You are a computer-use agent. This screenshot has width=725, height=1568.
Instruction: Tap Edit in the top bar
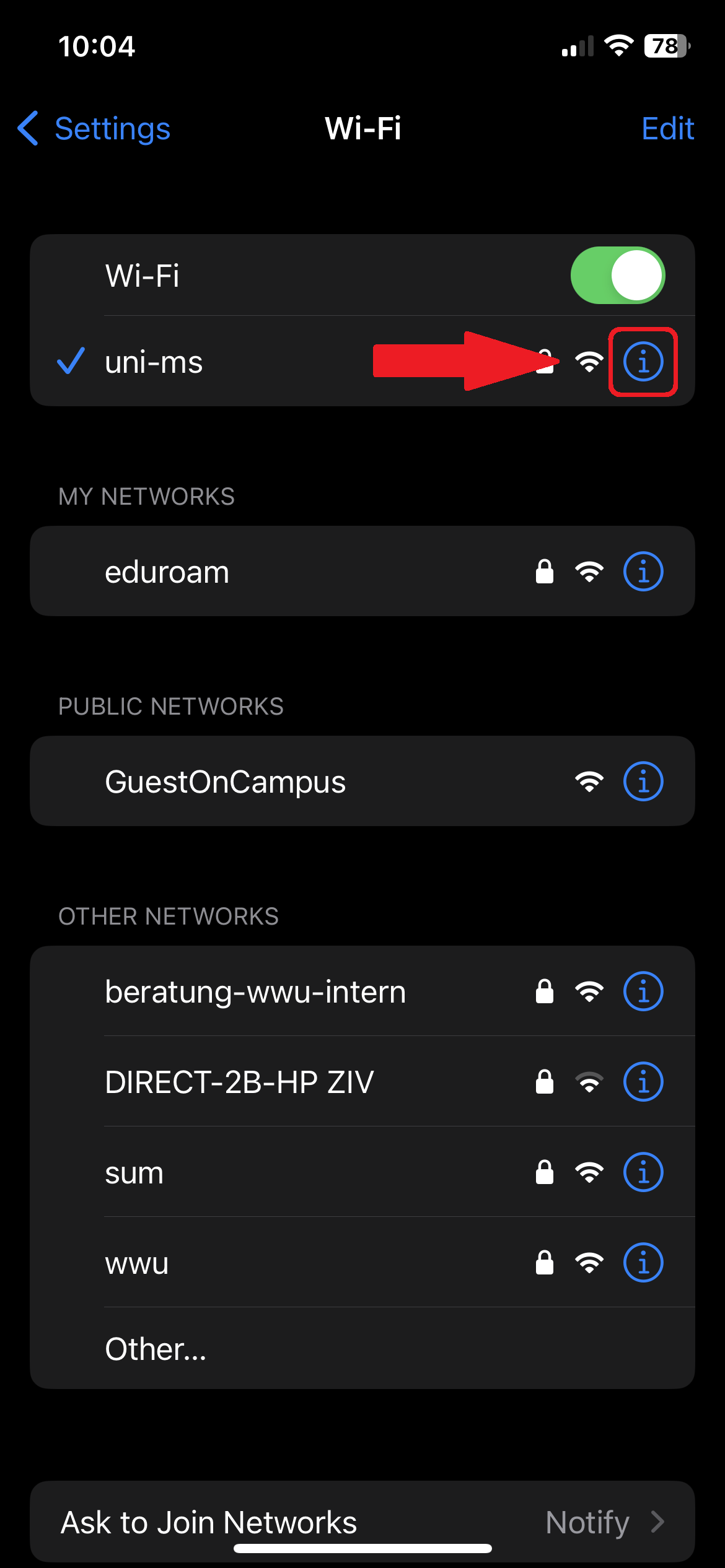point(667,129)
